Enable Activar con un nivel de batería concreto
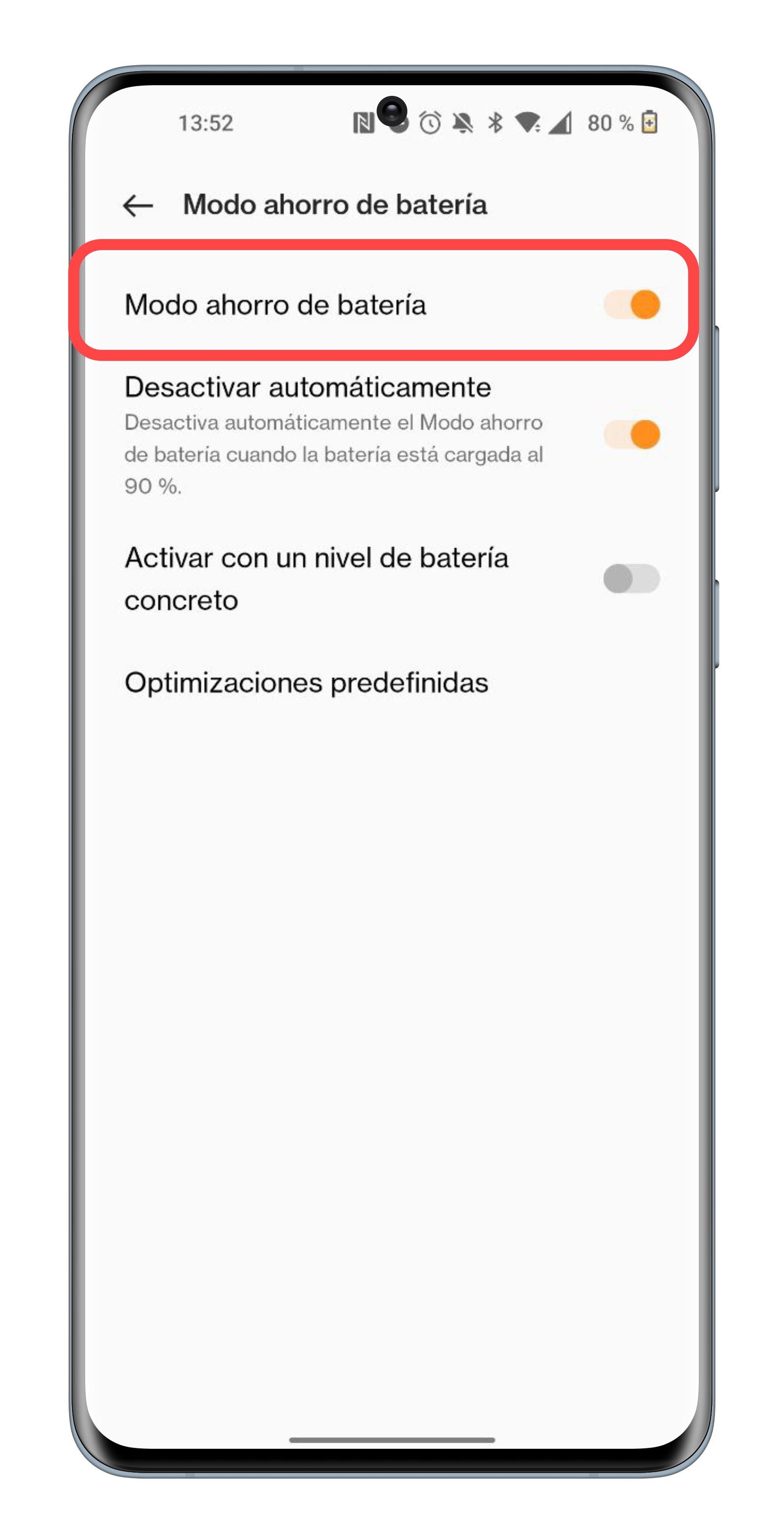 (x=632, y=579)
